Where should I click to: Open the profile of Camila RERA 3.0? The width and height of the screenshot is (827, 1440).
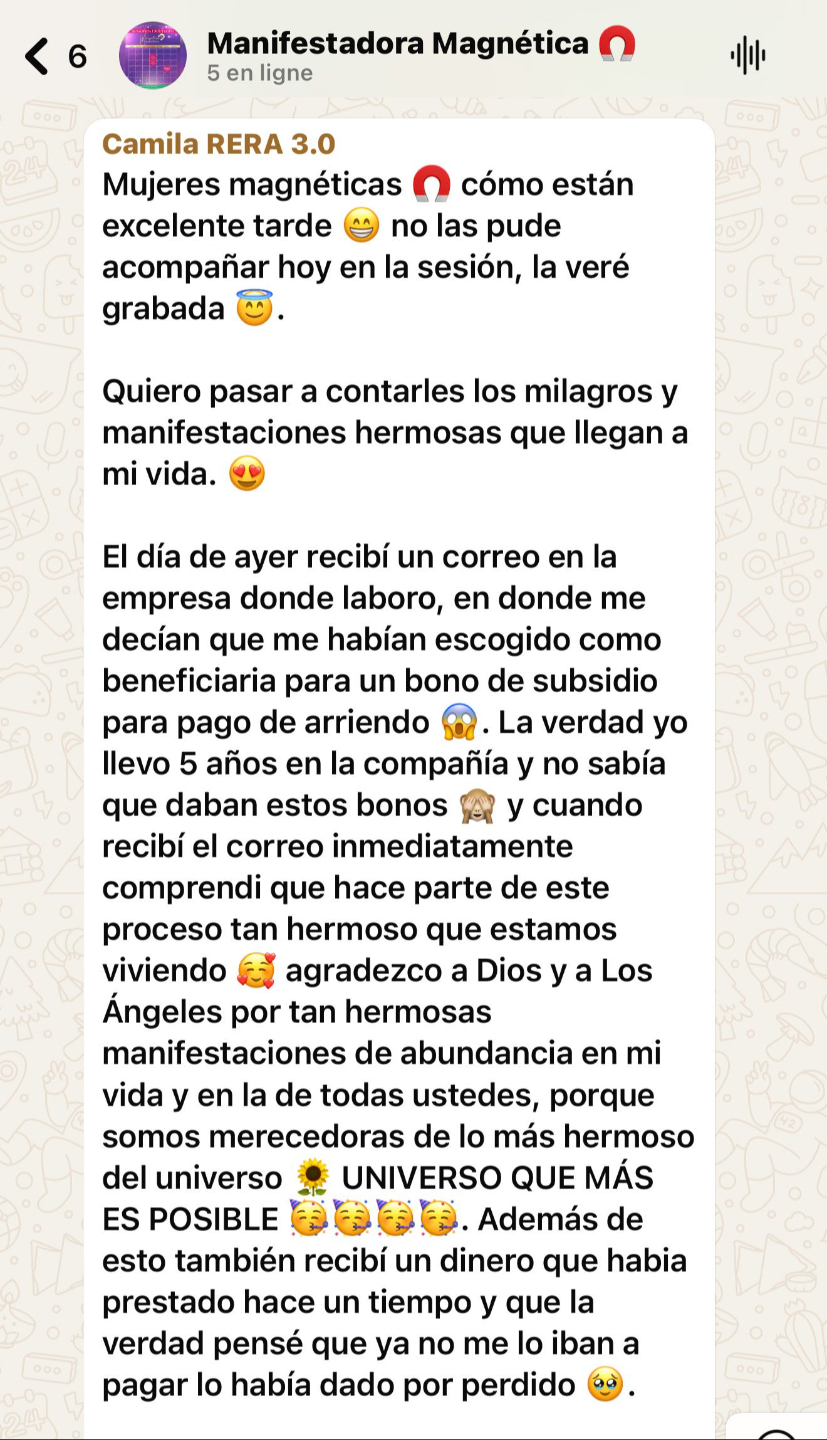pyautogui.click(x=219, y=144)
